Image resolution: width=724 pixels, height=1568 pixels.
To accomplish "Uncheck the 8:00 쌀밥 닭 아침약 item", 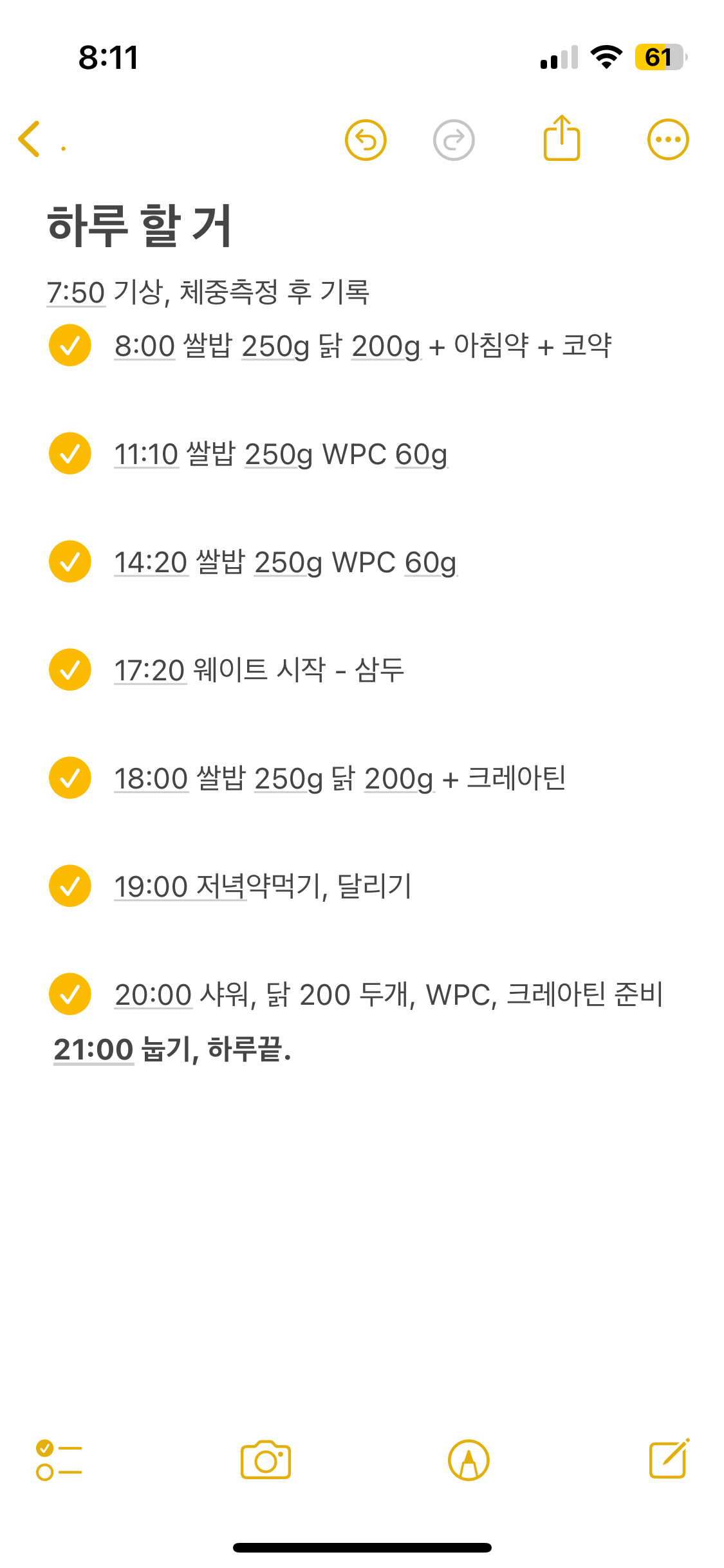I will pyautogui.click(x=70, y=346).
